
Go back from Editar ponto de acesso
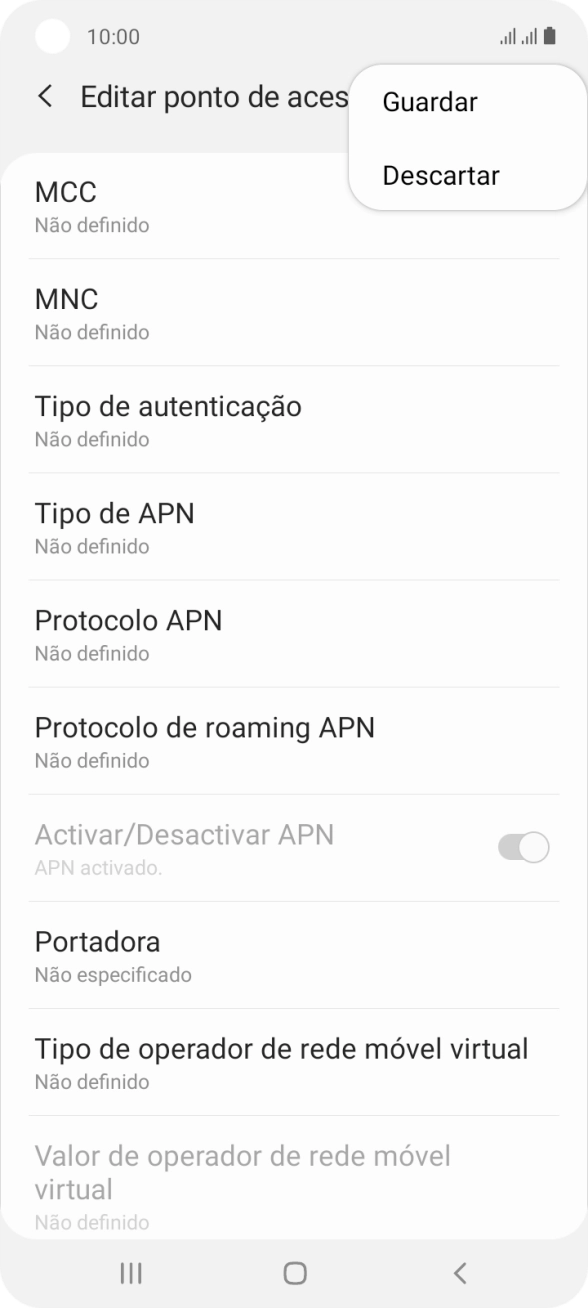tap(44, 97)
